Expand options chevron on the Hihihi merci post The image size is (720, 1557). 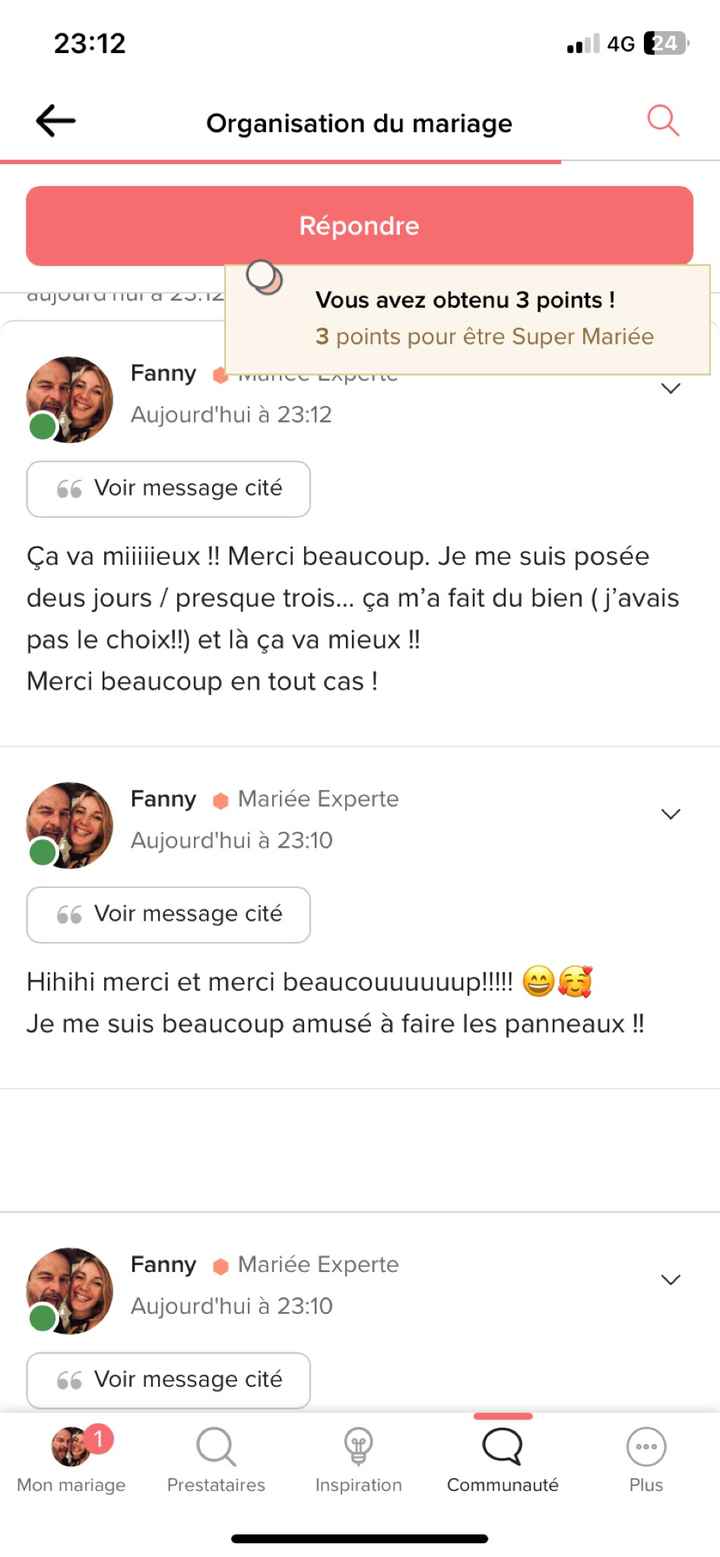tap(671, 814)
